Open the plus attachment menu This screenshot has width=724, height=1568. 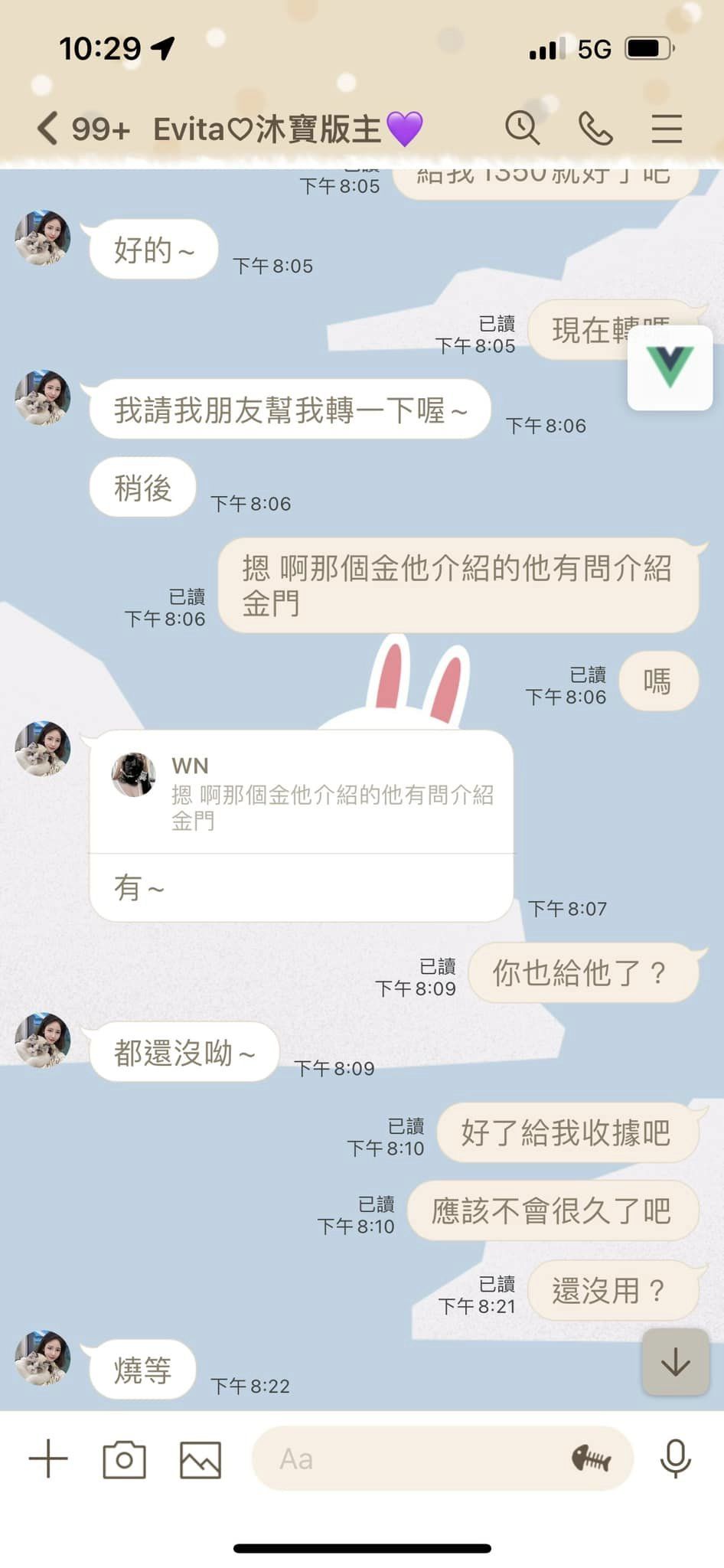[48, 1459]
